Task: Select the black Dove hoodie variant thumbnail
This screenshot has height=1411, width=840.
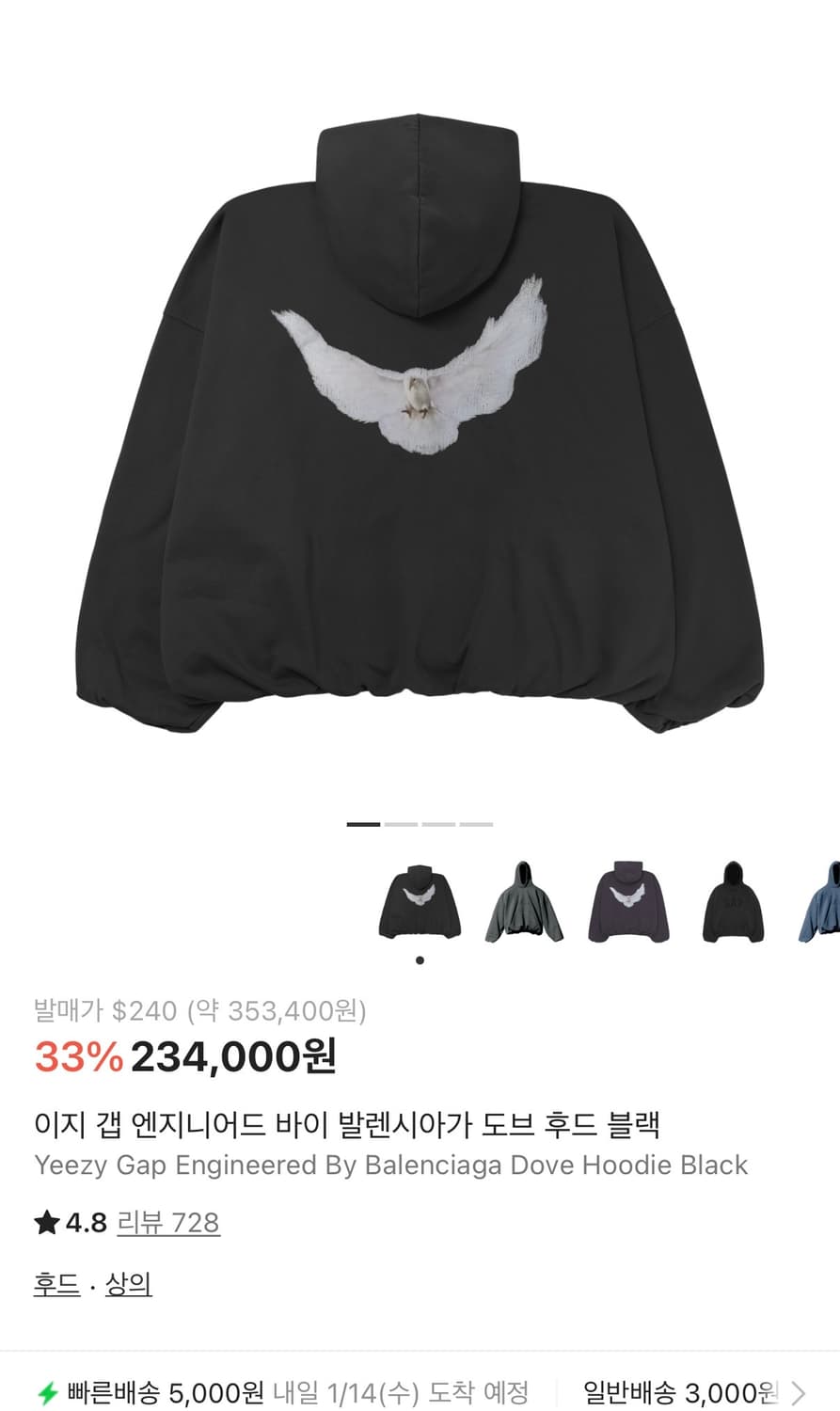Action: click(x=420, y=900)
